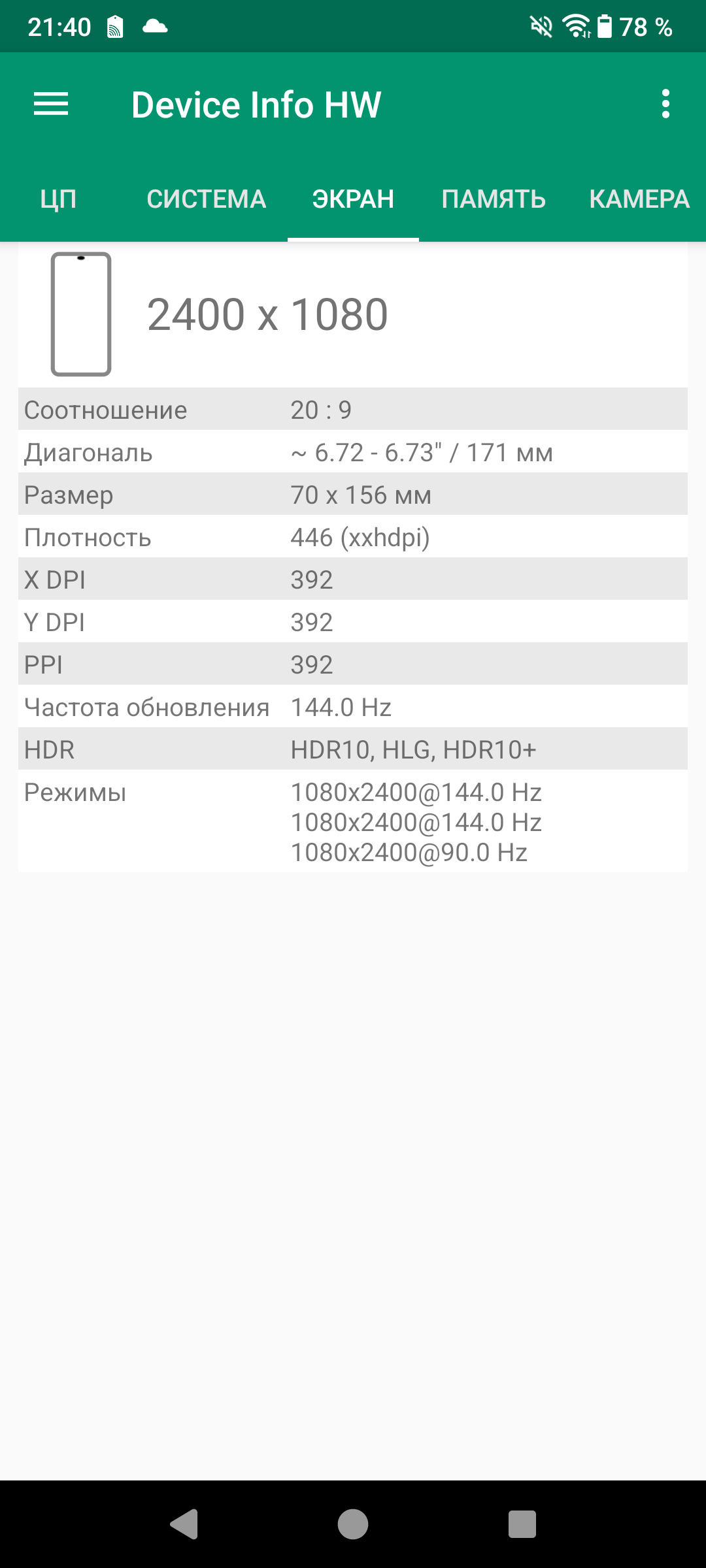Open the overflow options menu
The image size is (706, 1568).
(665, 104)
